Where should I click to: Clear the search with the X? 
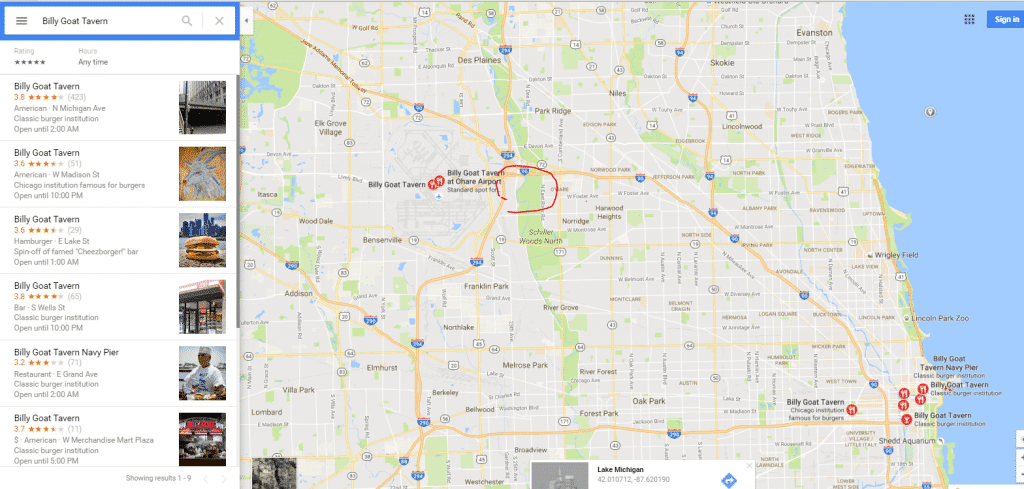click(x=219, y=20)
